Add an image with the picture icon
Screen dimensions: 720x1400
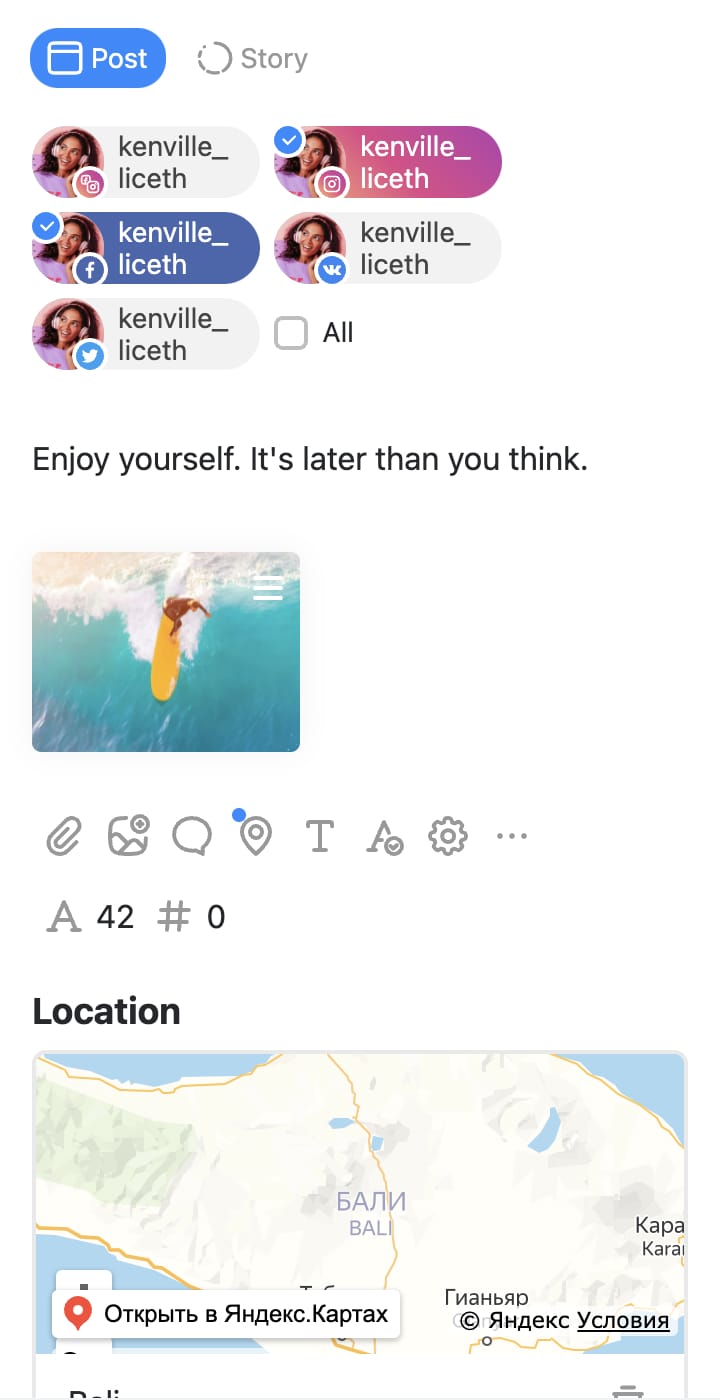pyautogui.click(x=128, y=836)
